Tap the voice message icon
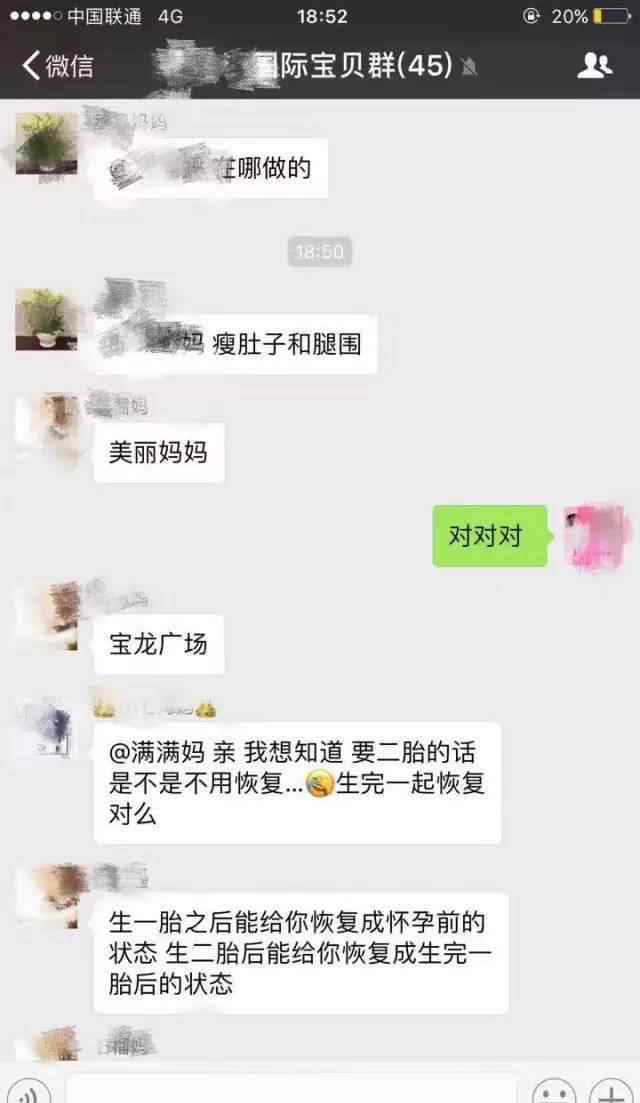 28,1092
